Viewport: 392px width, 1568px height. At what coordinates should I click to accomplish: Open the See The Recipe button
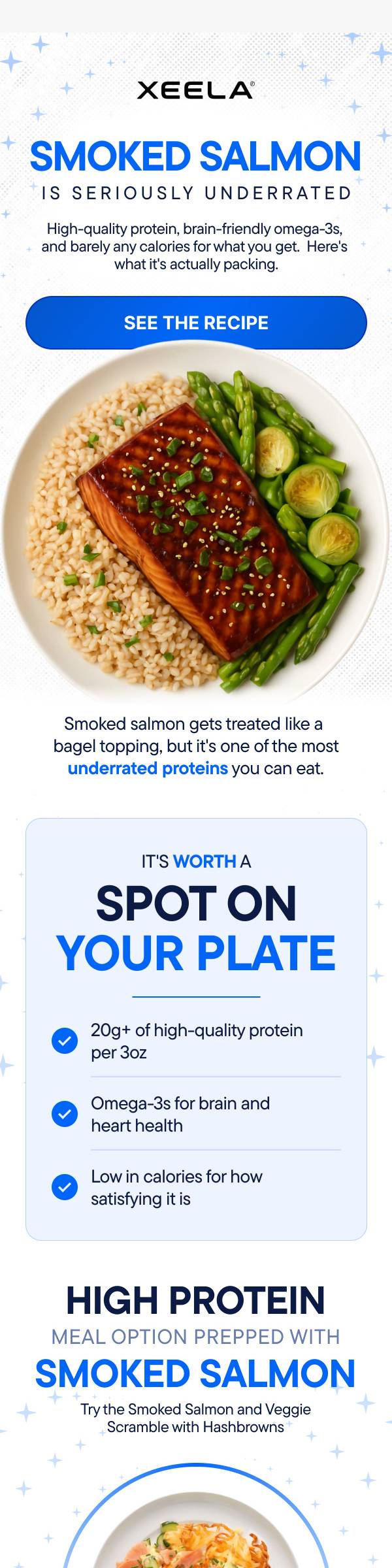tap(196, 323)
